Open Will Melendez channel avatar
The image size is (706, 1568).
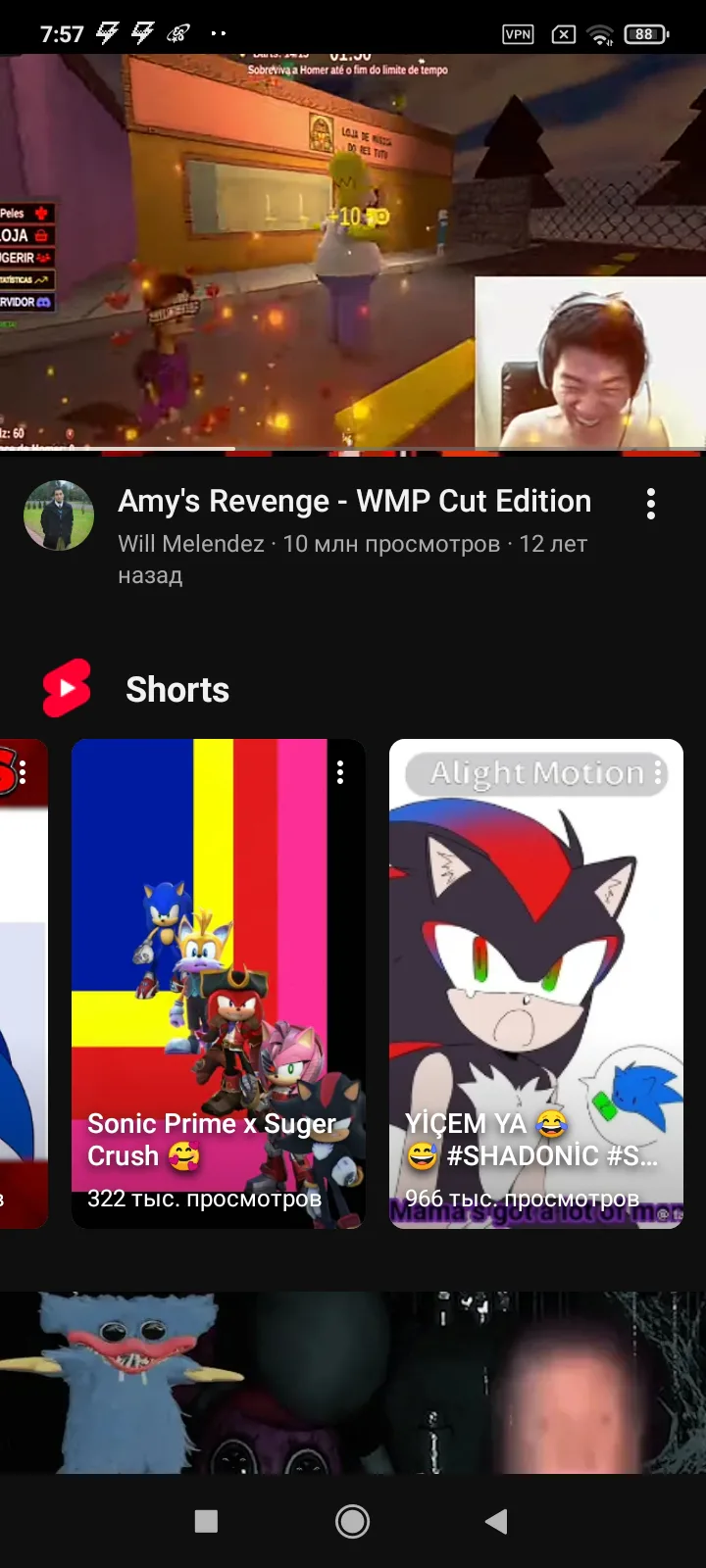click(x=59, y=515)
